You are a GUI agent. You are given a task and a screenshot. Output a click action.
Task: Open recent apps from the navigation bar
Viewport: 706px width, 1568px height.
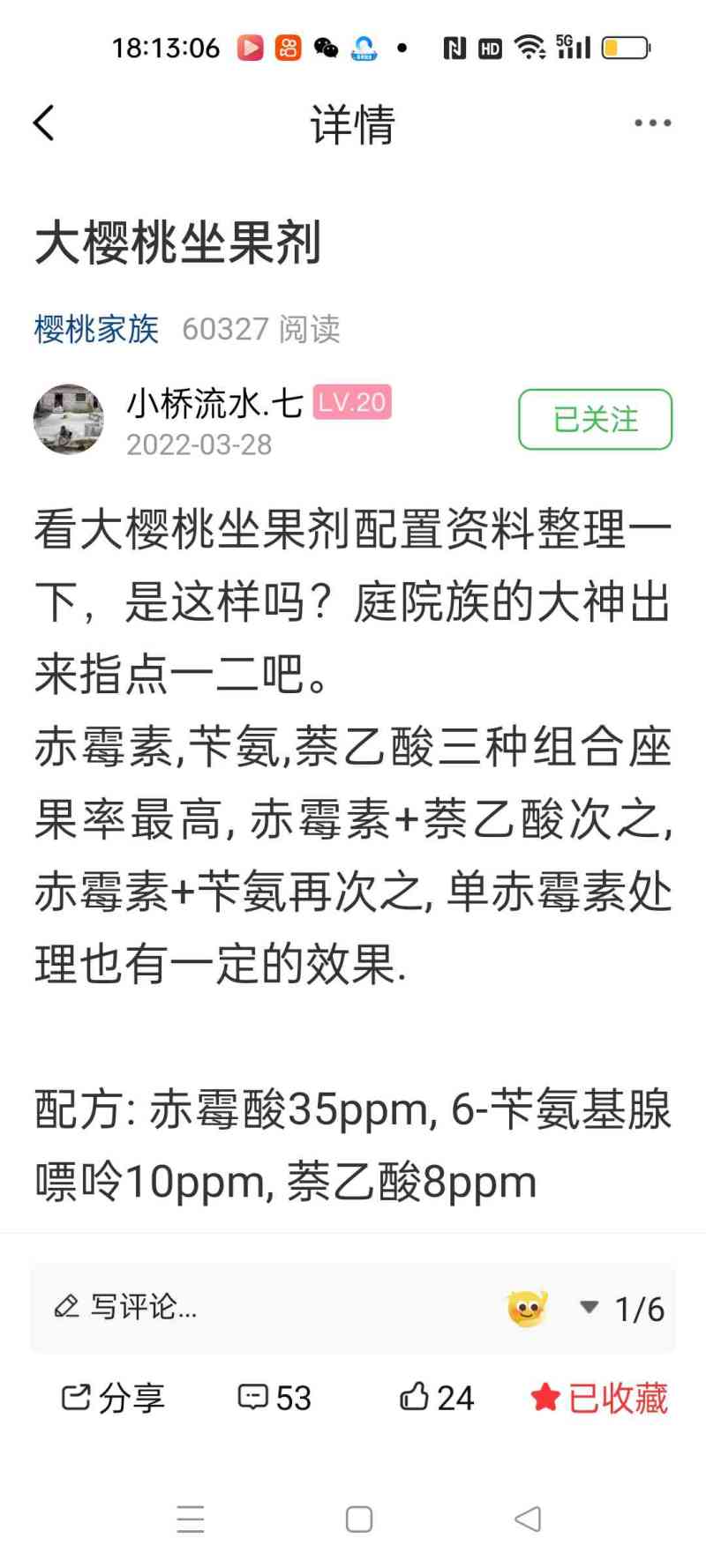click(191, 1519)
